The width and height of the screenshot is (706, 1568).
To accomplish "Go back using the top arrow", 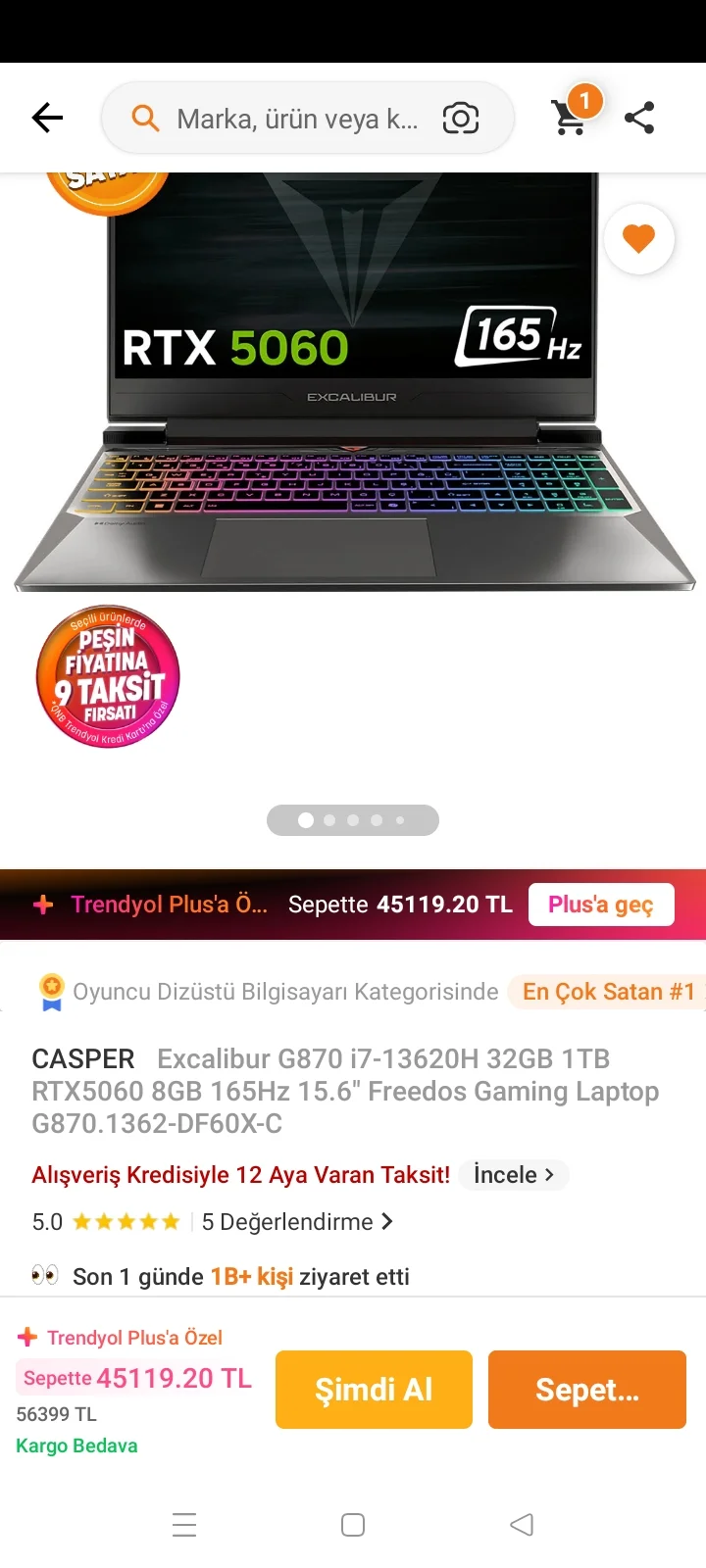I will tap(47, 119).
